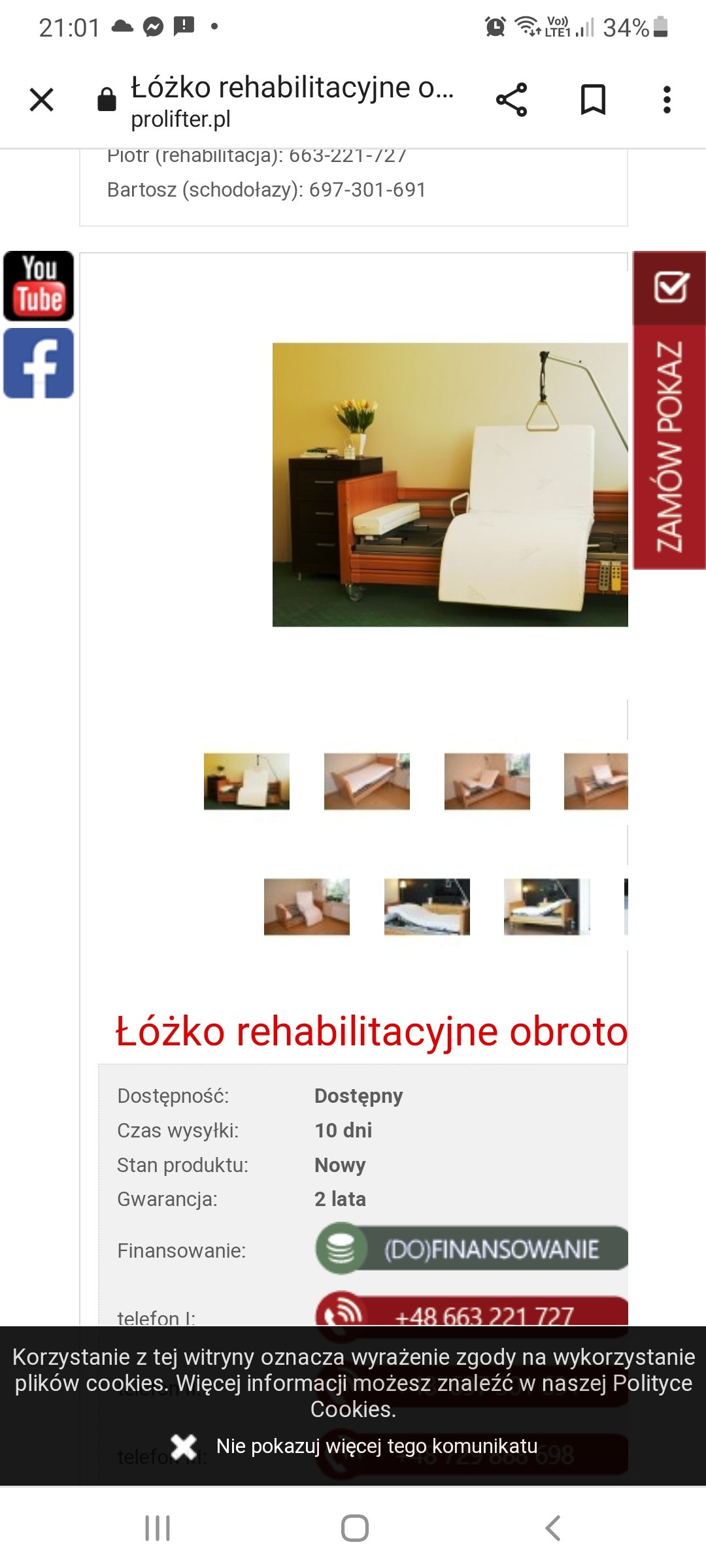
Task: Share this page
Action: click(511, 101)
